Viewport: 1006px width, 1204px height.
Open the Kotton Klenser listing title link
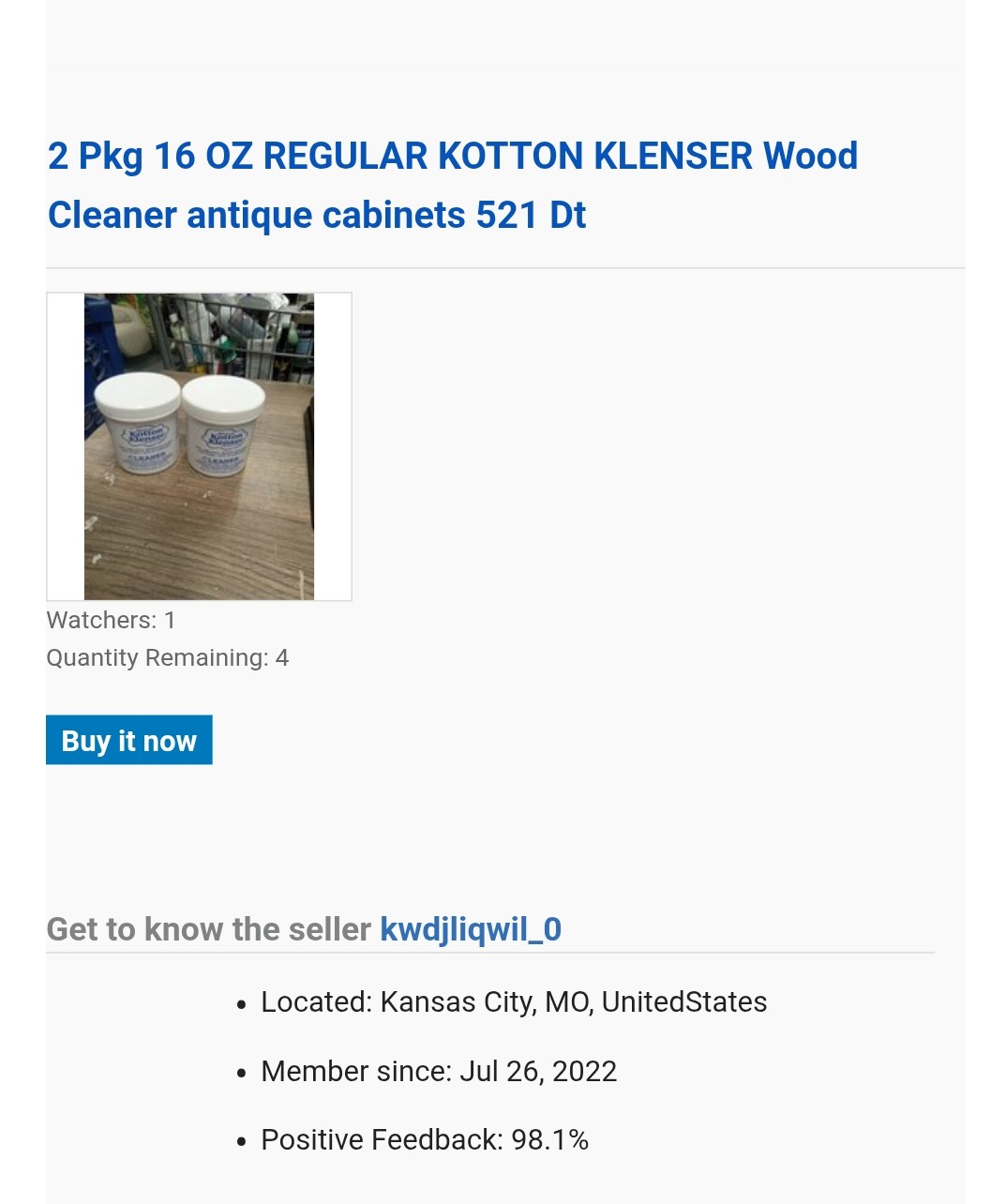(452, 185)
